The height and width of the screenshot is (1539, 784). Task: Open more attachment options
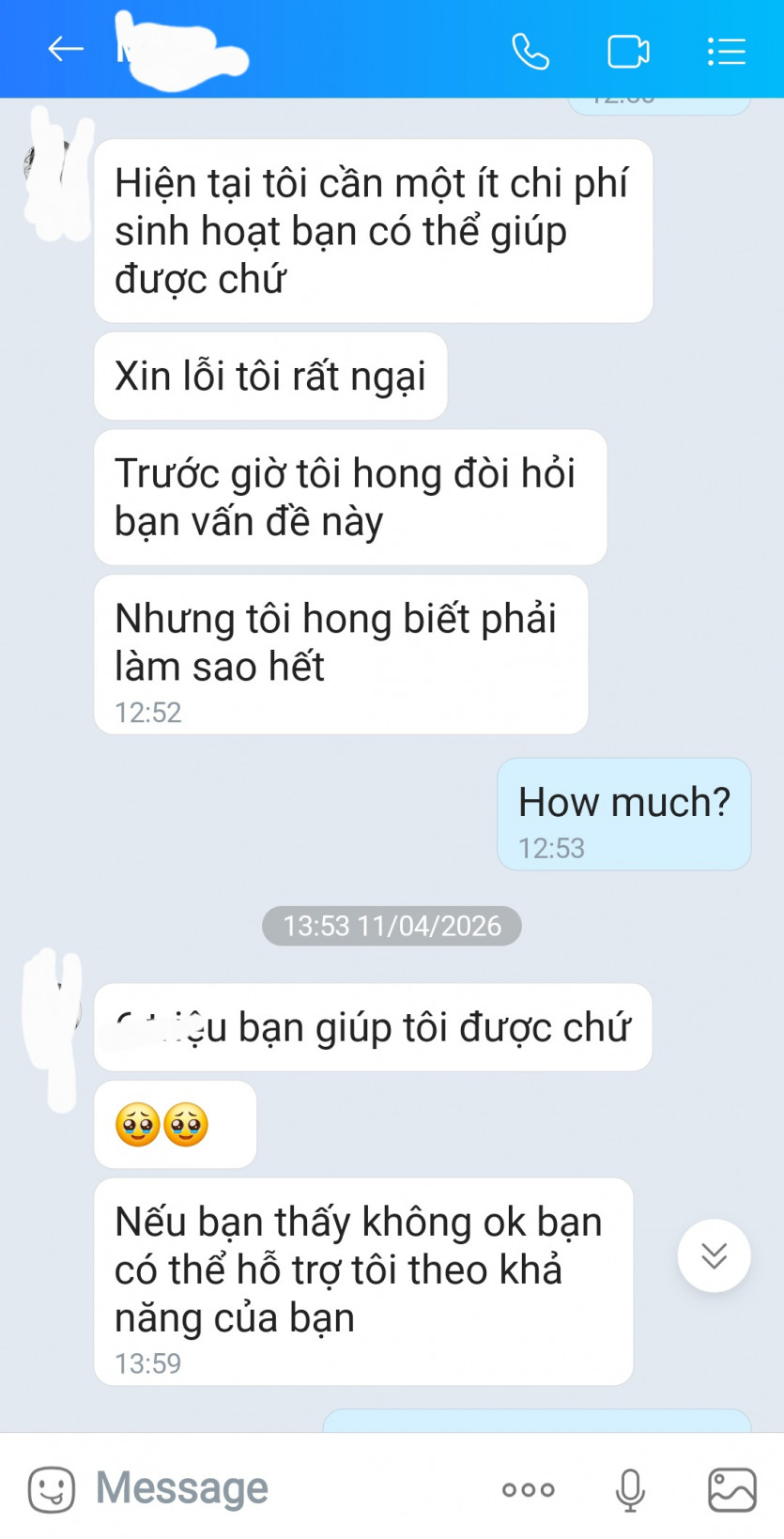[x=528, y=1489]
